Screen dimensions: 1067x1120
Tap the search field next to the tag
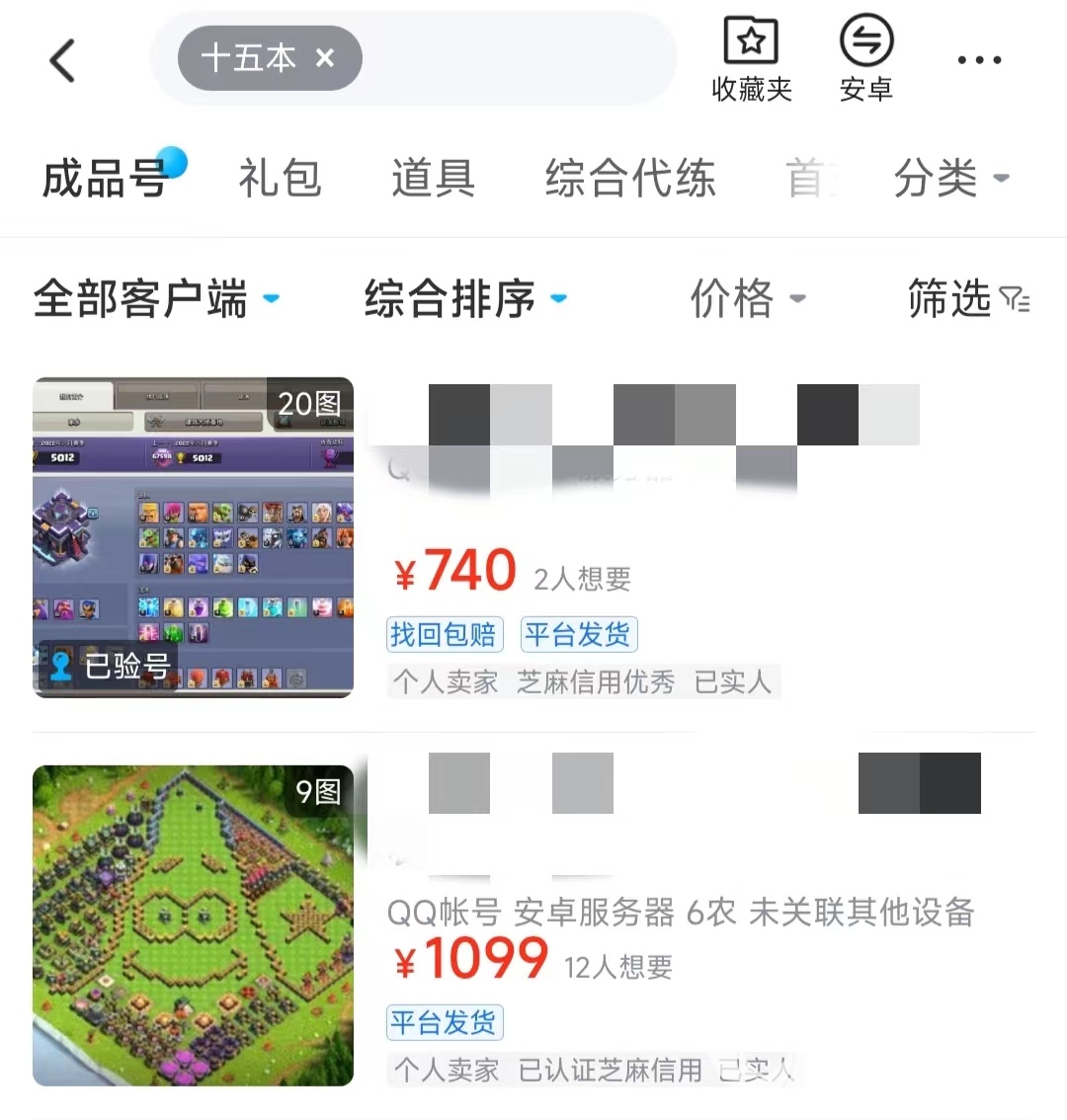coord(514,59)
